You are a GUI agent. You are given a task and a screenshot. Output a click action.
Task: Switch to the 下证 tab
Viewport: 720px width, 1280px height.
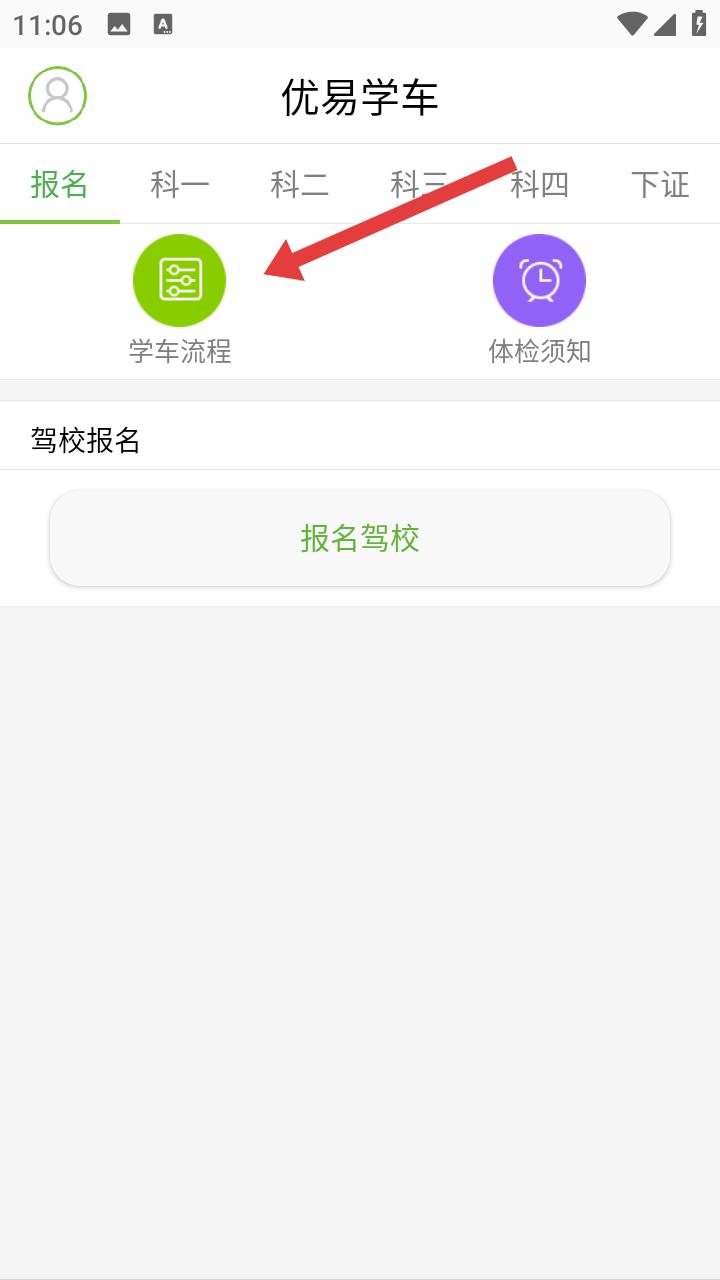pos(660,184)
